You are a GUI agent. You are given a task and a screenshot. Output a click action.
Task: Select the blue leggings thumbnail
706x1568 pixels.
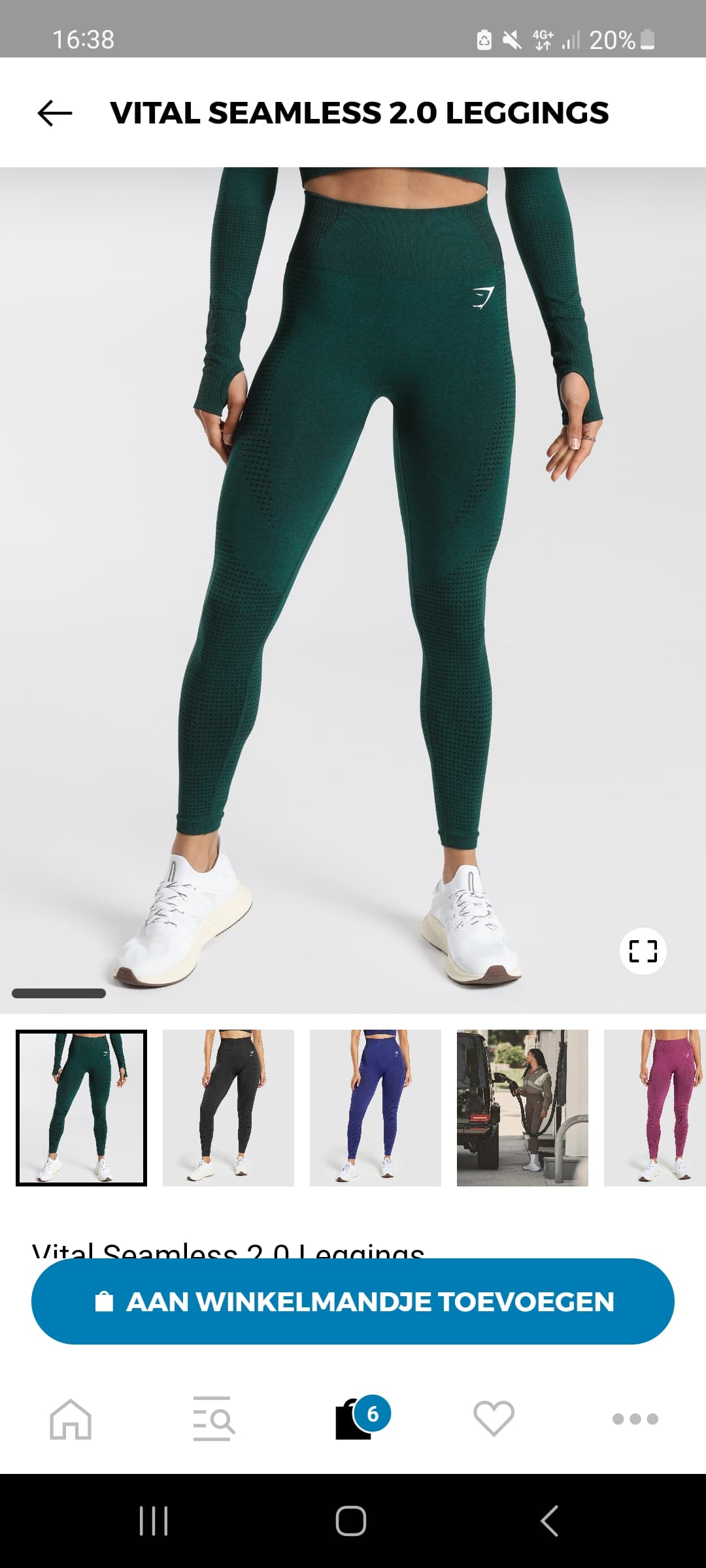click(x=375, y=1108)
